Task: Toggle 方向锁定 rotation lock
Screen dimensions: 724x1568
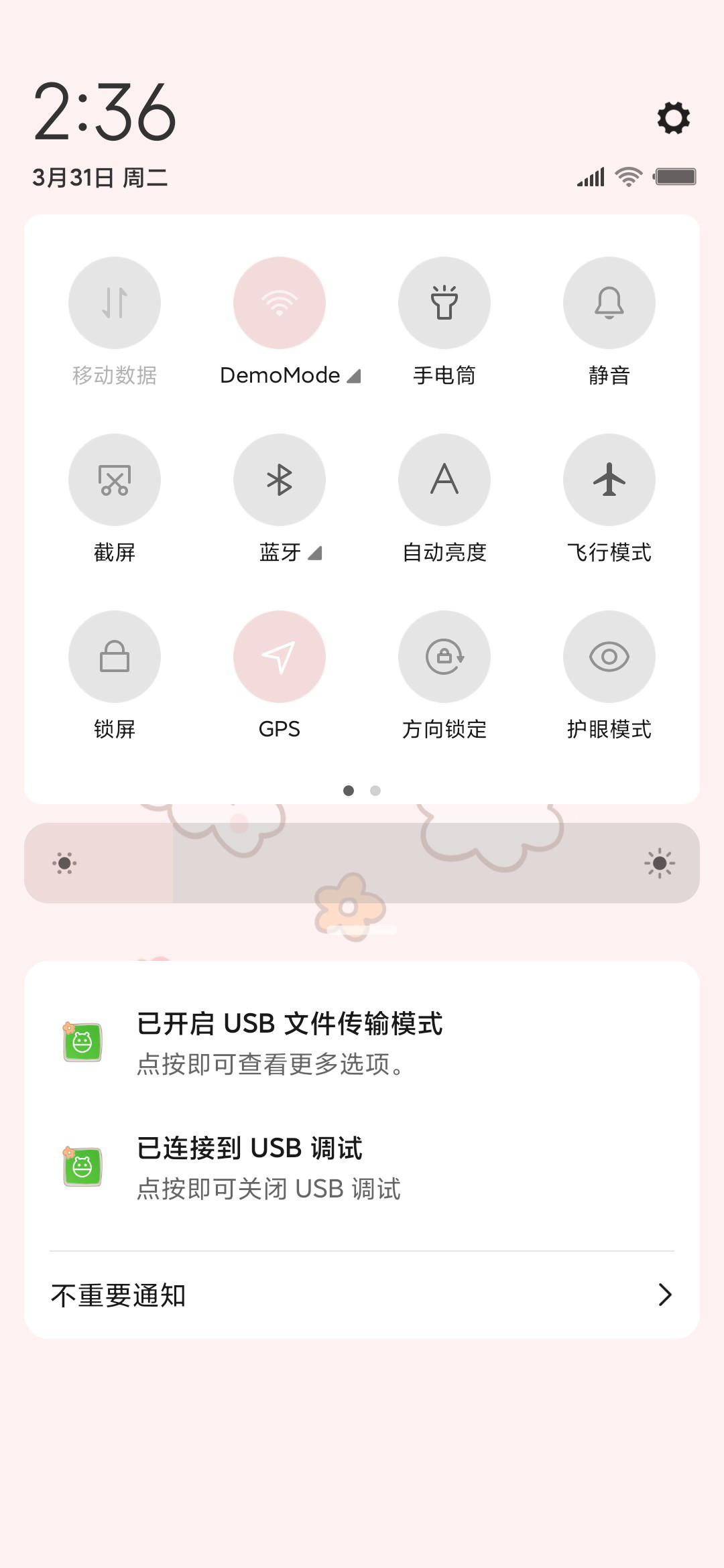Action: point(444,657)
